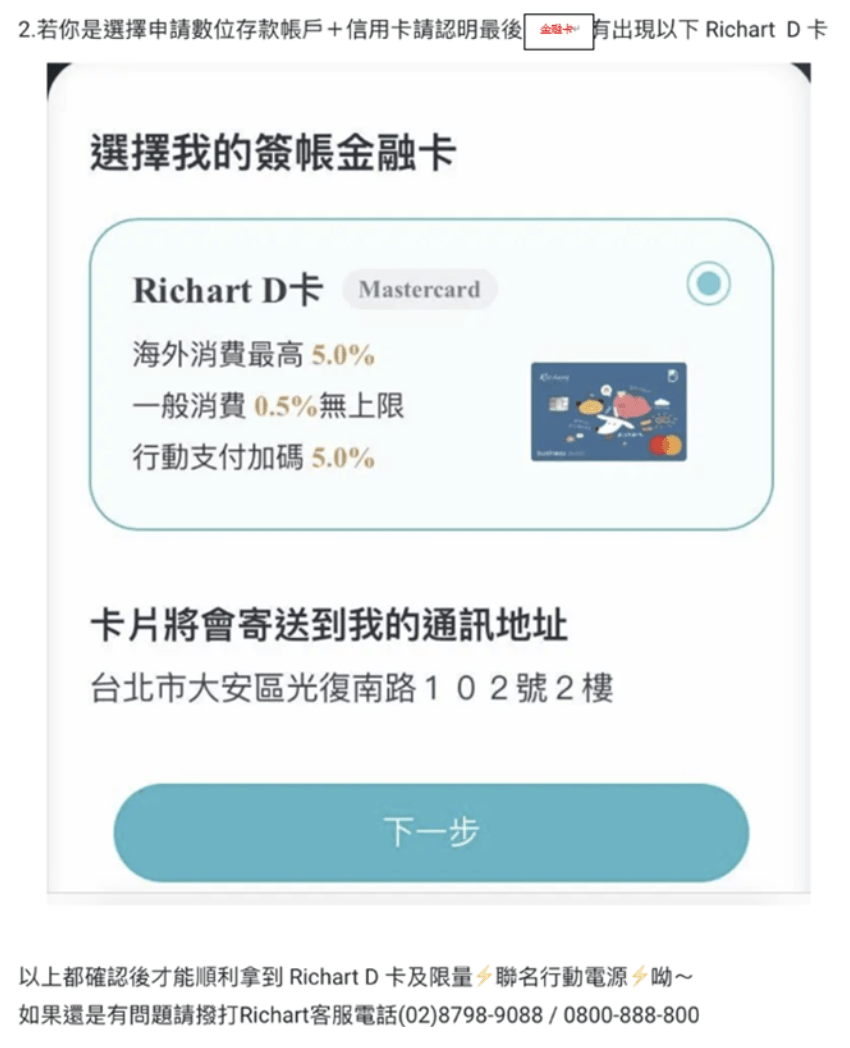The image size is (850, 1048).
Task: Click the teal selection indicator inside the card panel
Action: pos(710,283)
